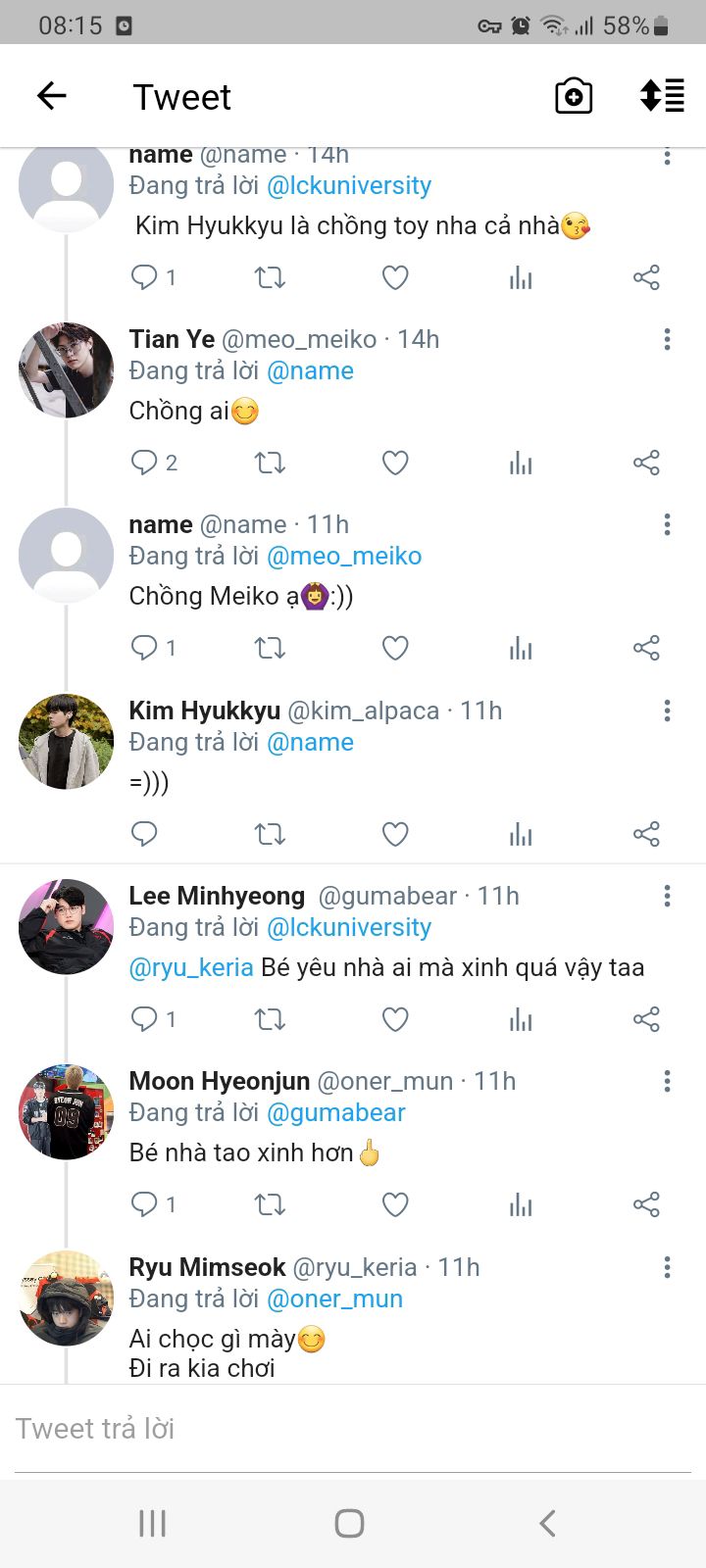This screenshot has height=1568, width=706.
Task: Open the sort replies icon in header
Action: (662, 96)
